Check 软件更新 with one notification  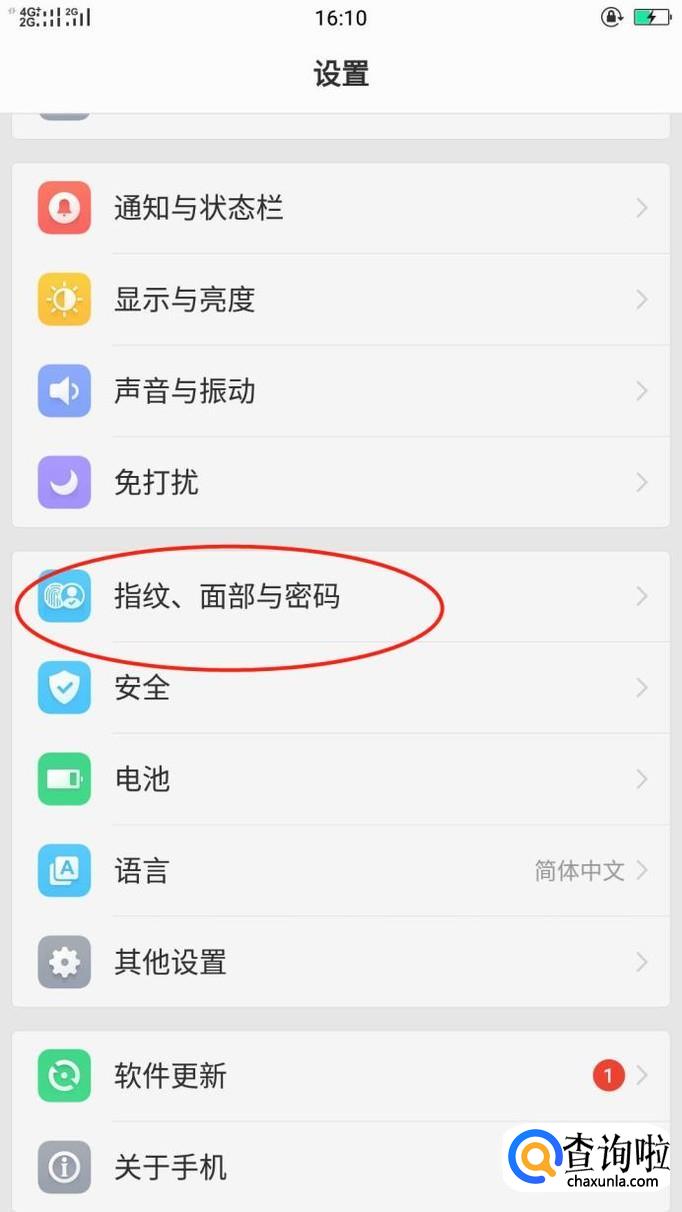click(x=340, y=1076)
